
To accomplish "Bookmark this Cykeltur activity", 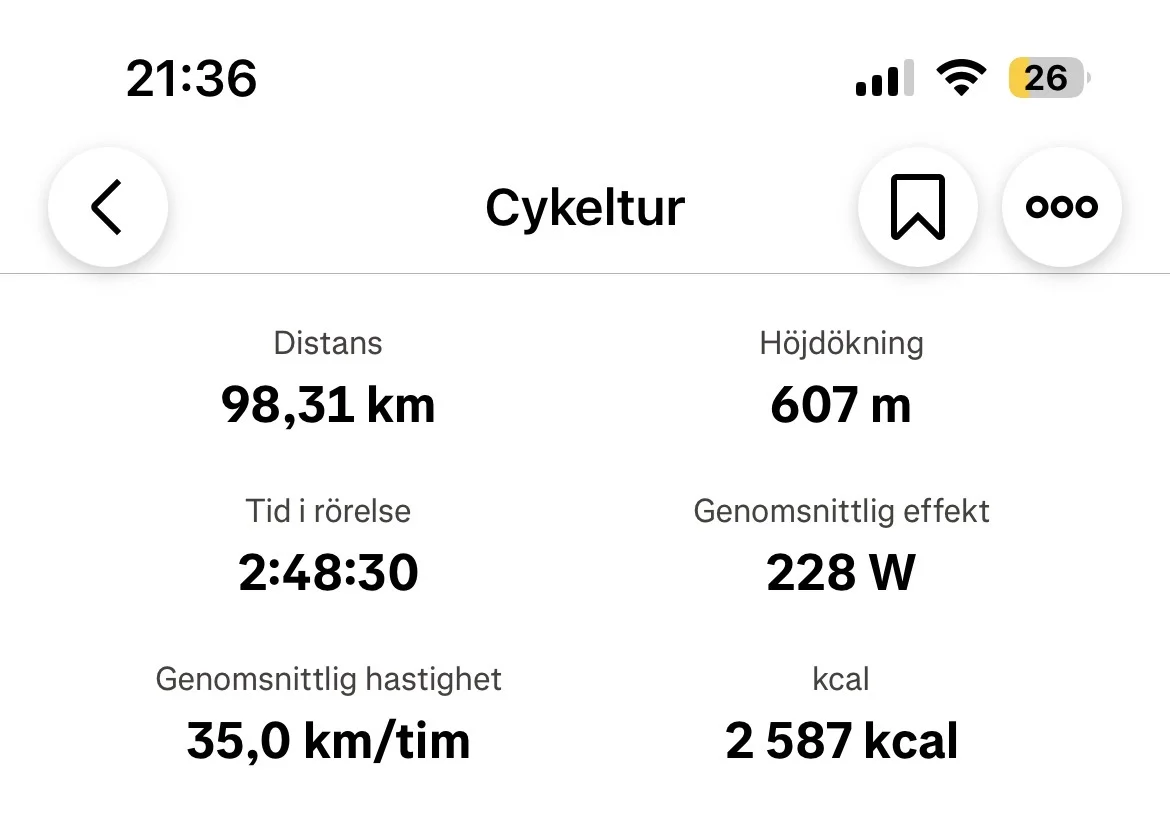I will [x=918, y=207].
